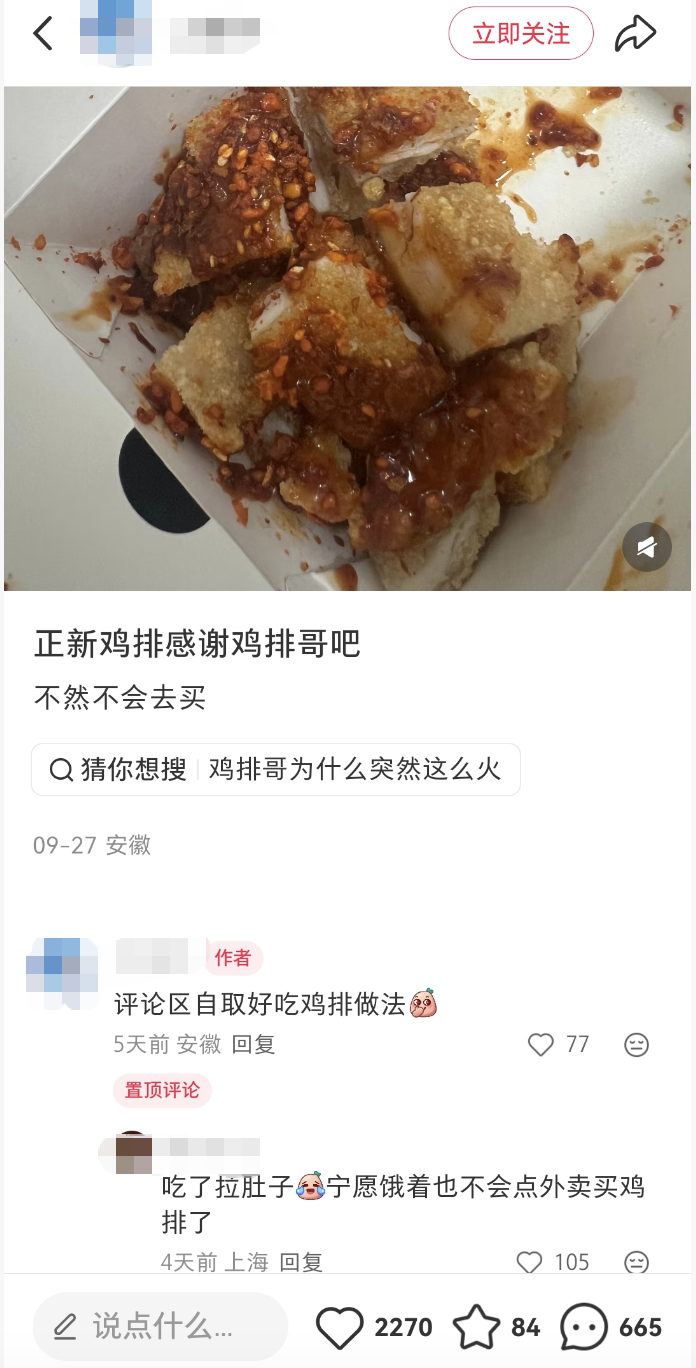Image resolution: width=696 pixels, height=1368 pixels.
Task: Share this post via arrow icon
Action: pos(635,34)
